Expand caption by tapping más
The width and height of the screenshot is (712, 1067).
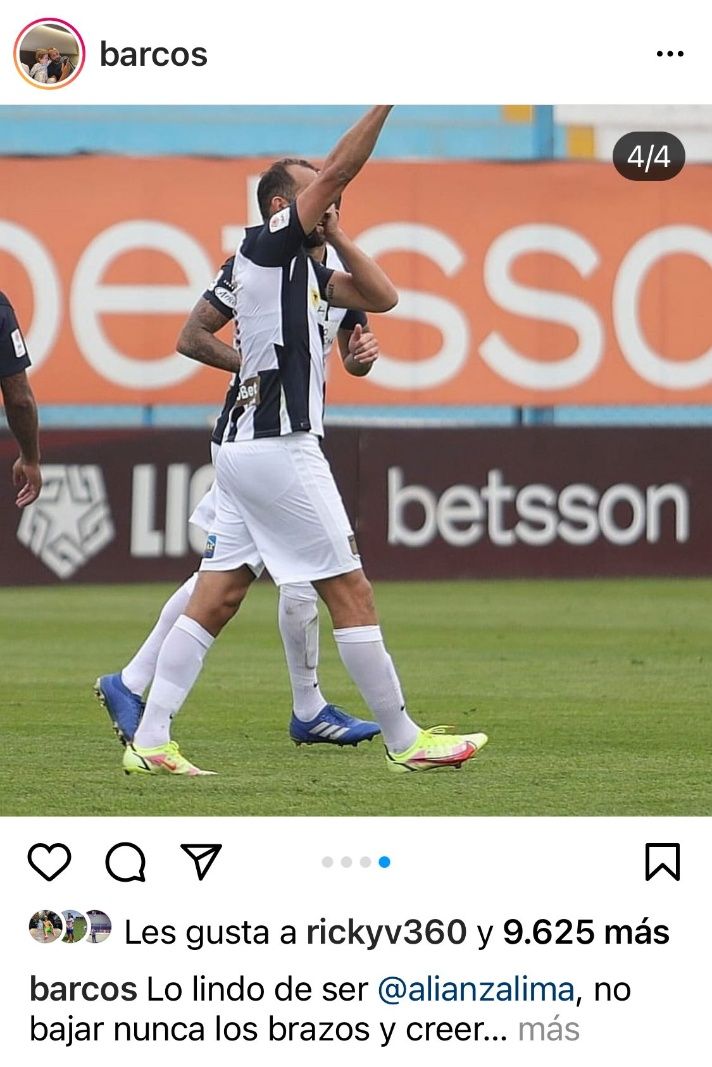(548, 1028)
